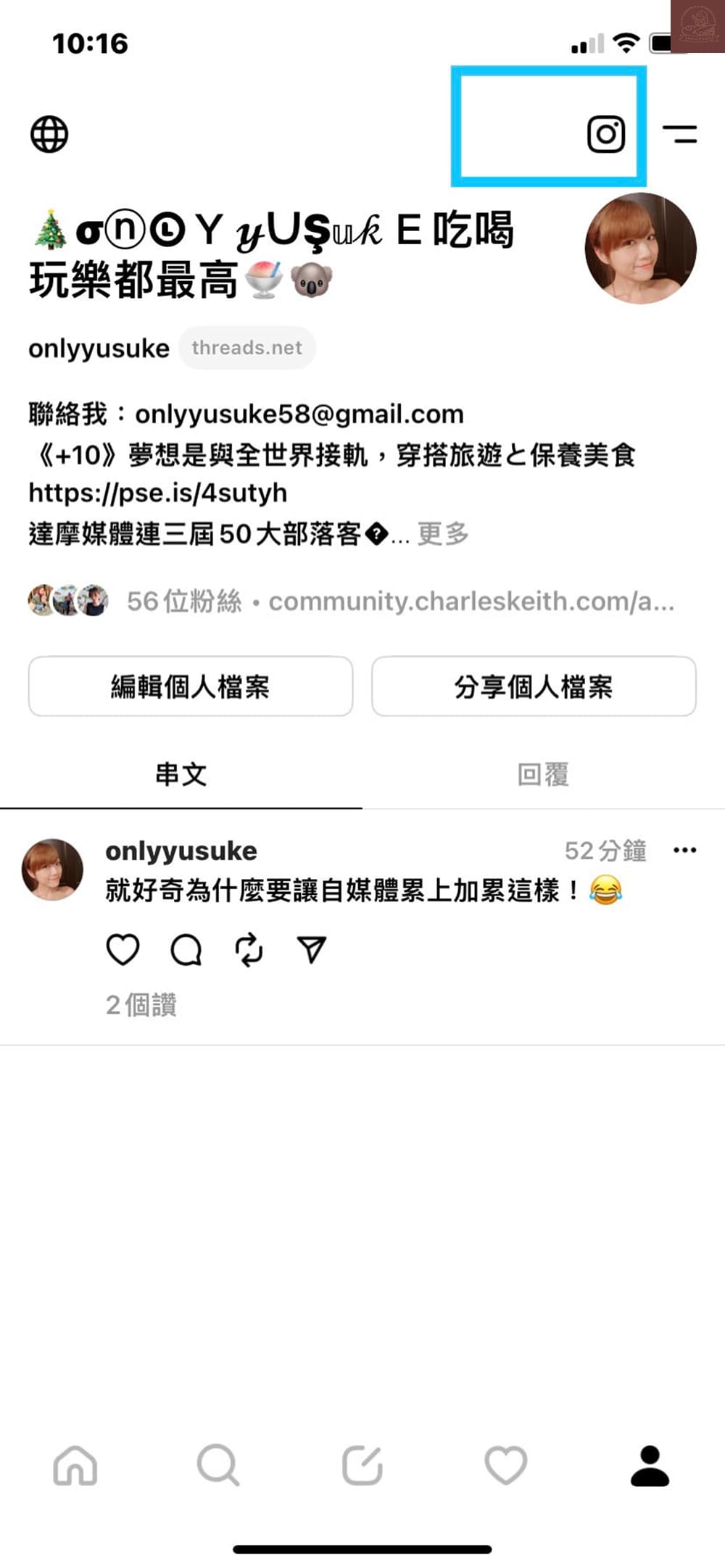
Task: Switch to the 回覆 tab
Action: coord(544,774)
